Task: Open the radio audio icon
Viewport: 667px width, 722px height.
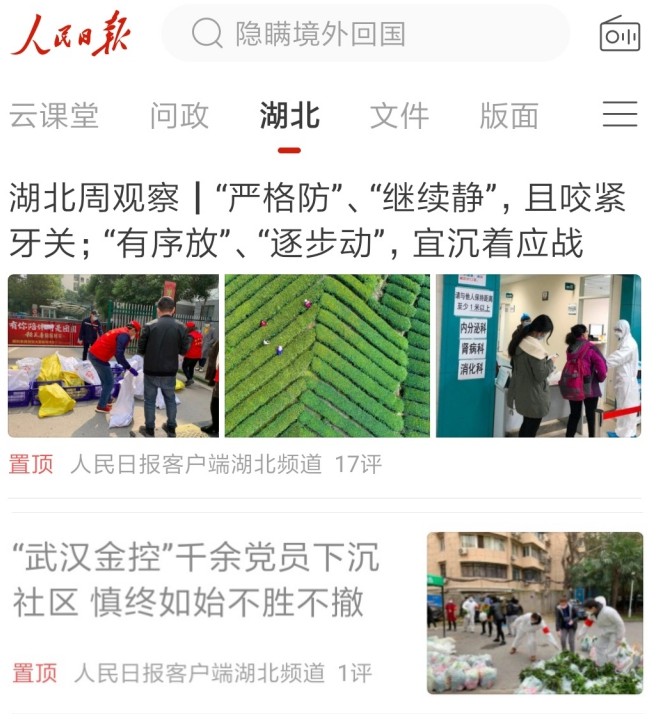Action: pyautogui.click(x=619, y=35)
